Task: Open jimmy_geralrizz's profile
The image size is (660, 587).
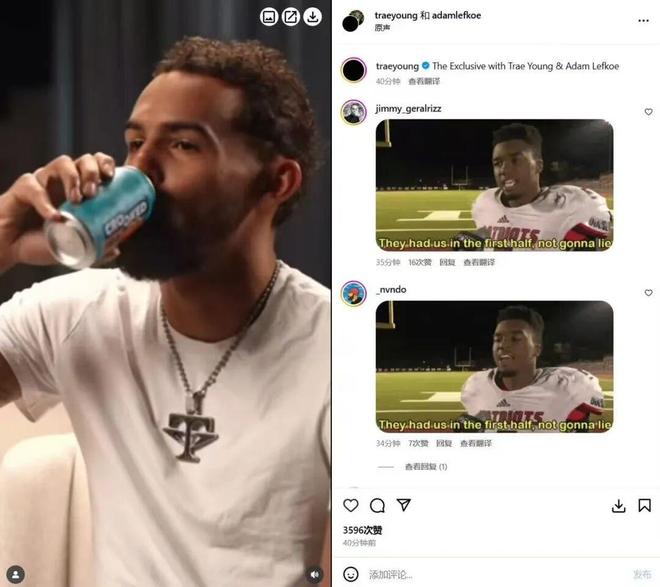Action: tap(408, 108)
